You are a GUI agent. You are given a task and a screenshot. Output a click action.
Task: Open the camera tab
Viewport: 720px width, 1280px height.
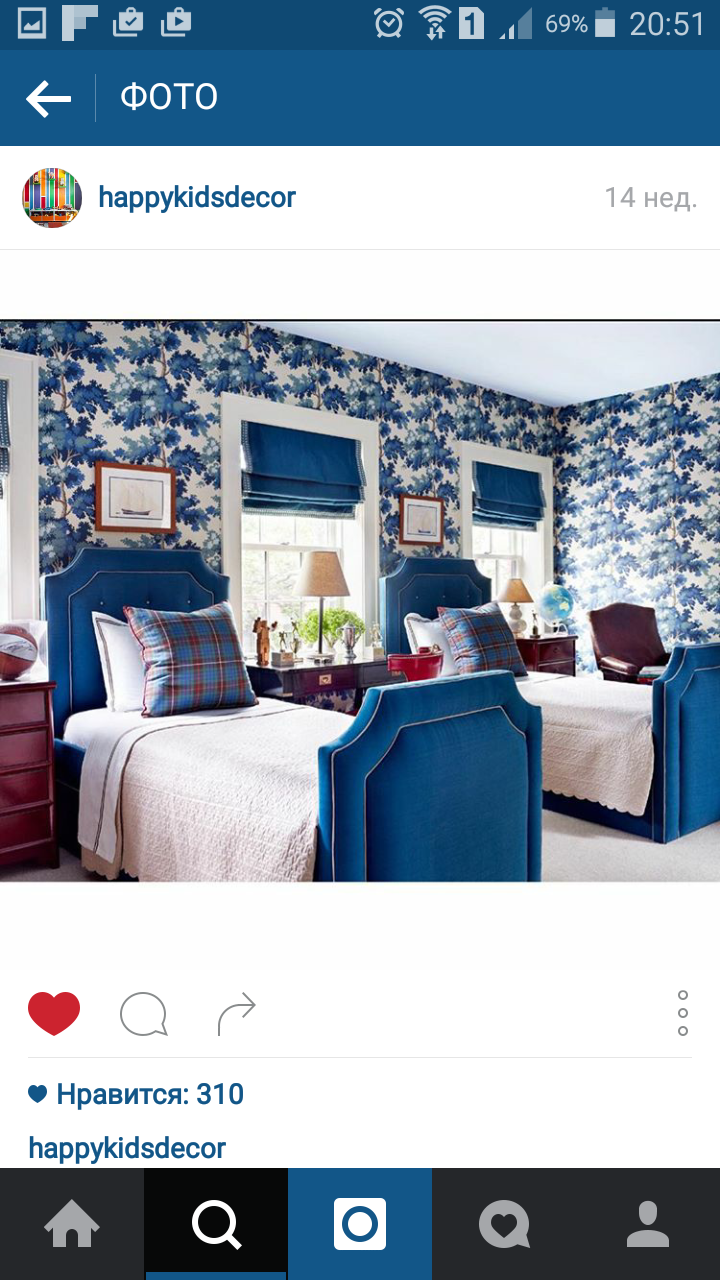pos(360,1224)
